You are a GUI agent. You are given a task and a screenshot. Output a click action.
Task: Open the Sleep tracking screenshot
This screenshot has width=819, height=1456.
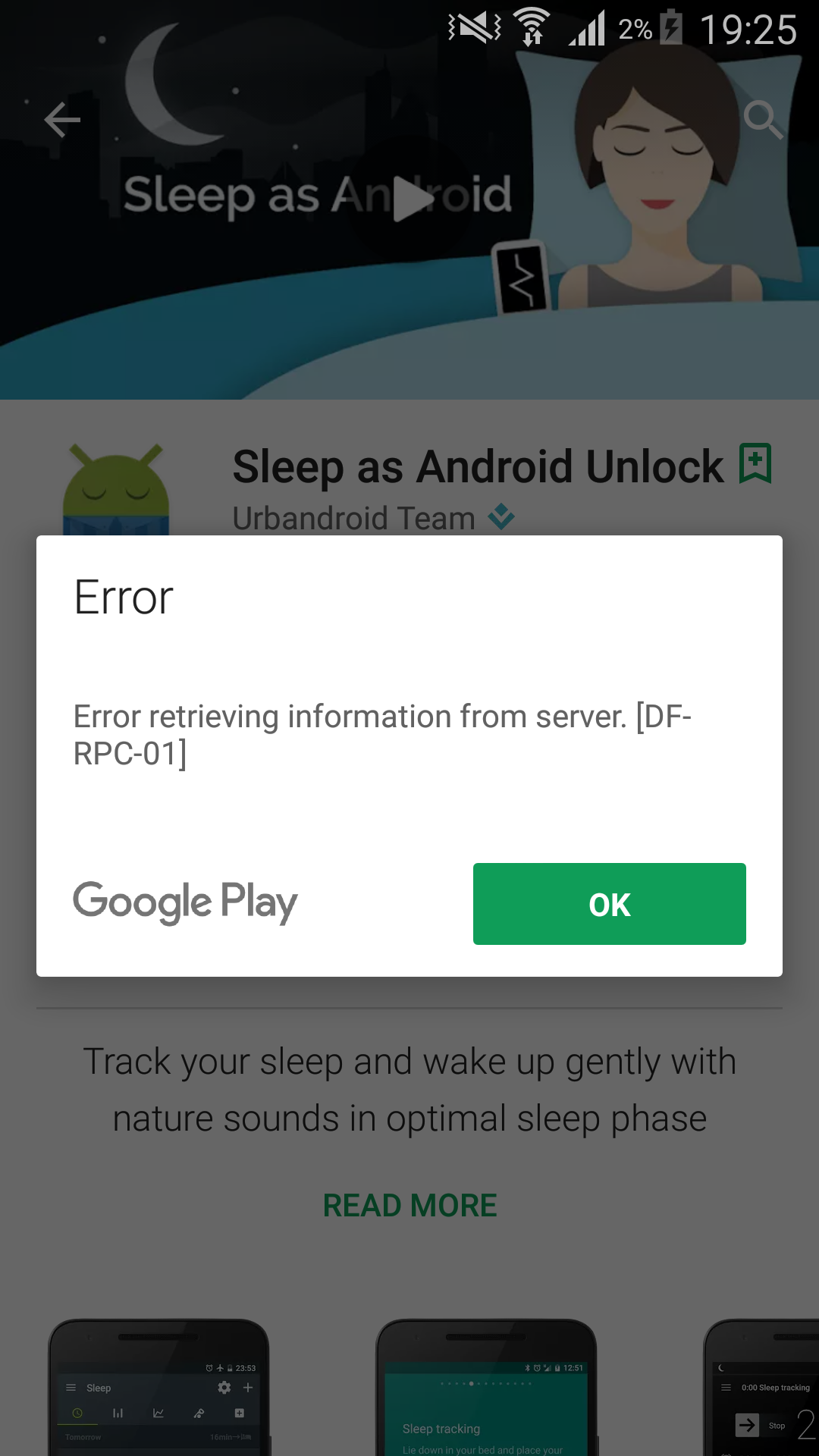pyautogui.click(x=485, y=1388)
